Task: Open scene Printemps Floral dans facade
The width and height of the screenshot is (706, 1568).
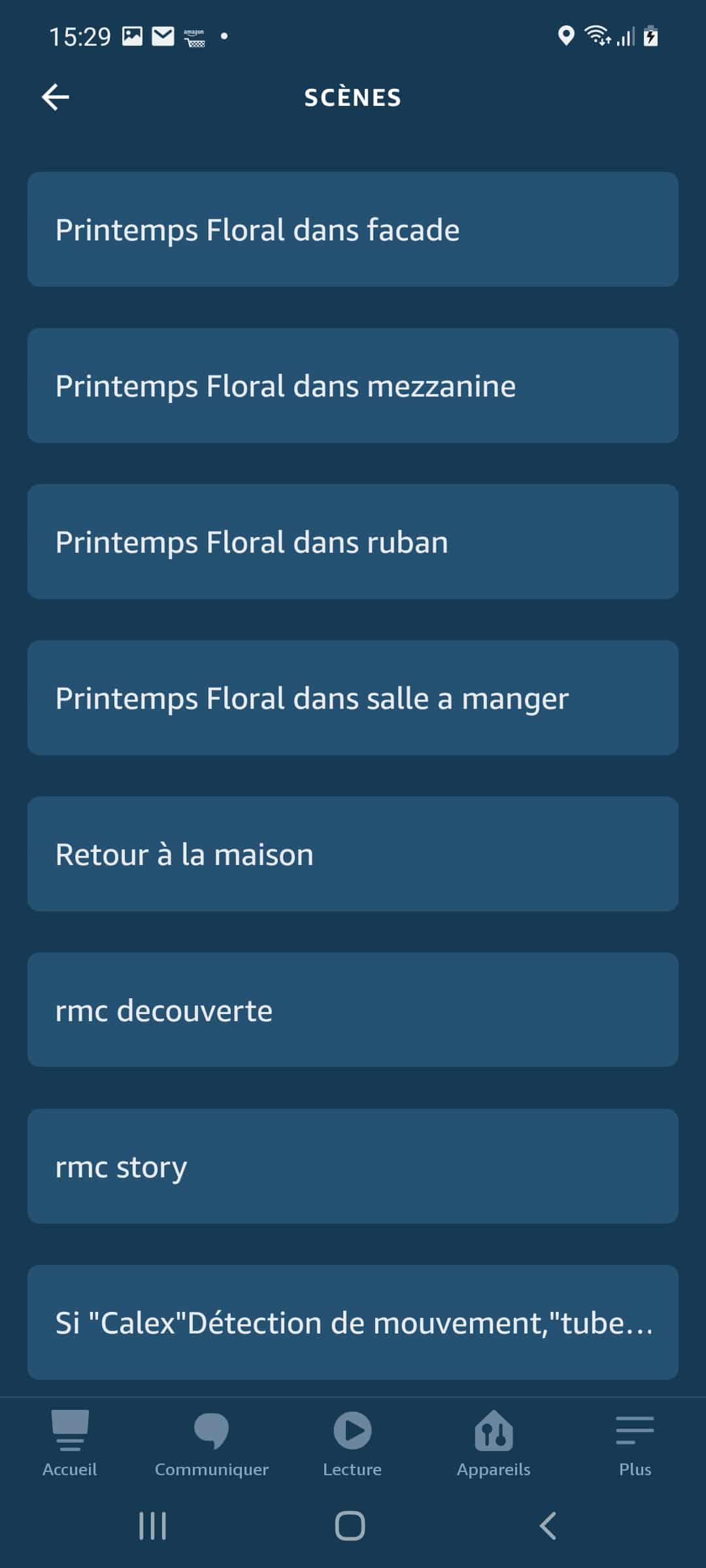Action: (x=353, y=229)
